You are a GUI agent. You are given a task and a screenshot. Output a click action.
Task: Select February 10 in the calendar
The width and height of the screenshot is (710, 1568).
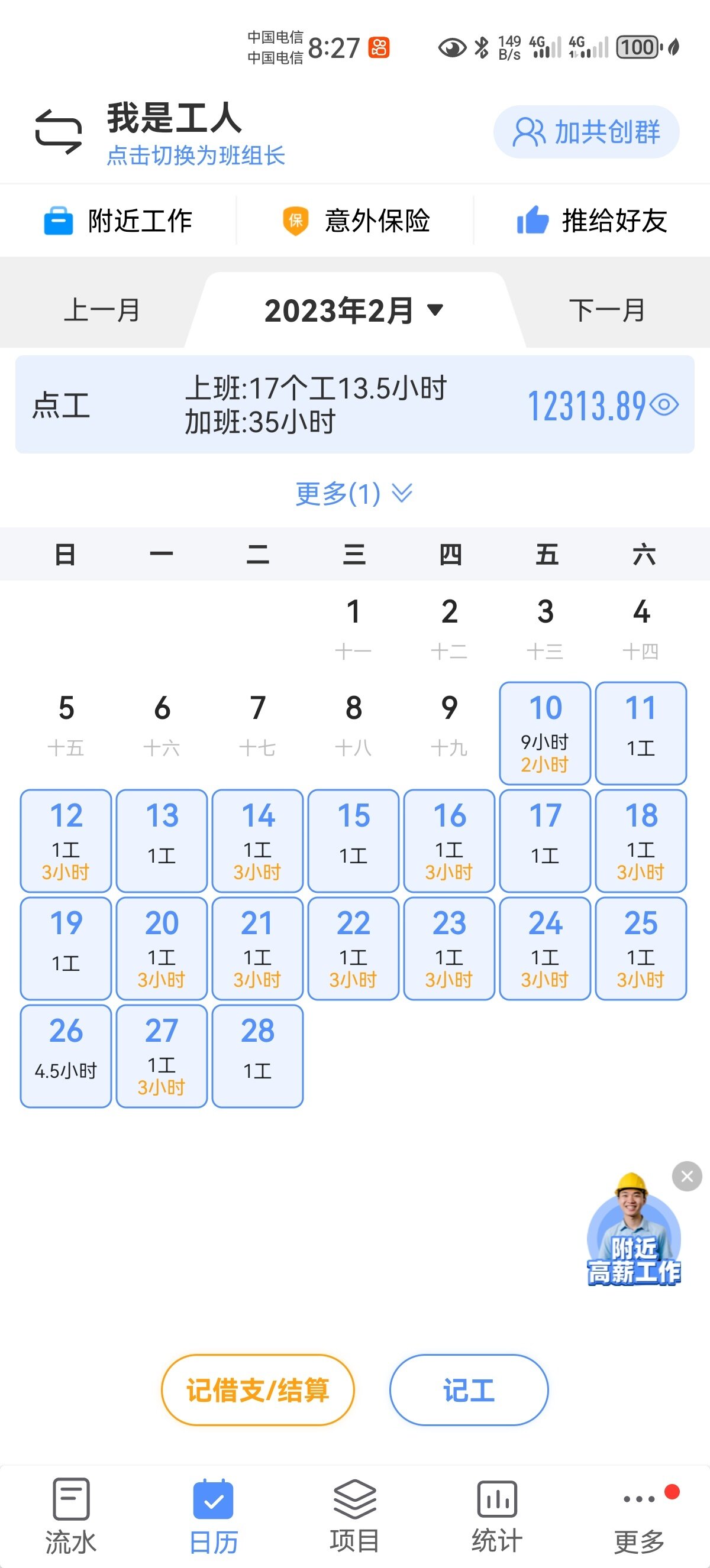tap(545, 733)
